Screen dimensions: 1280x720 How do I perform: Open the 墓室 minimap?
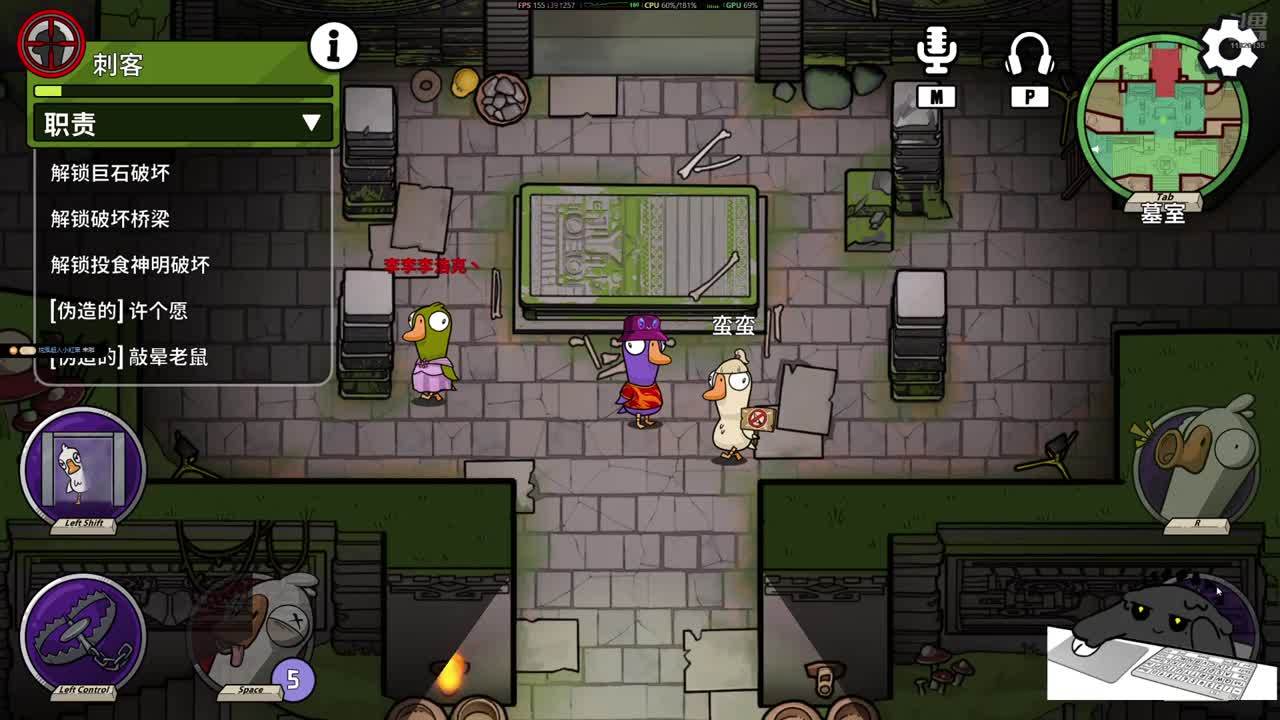pyautogui.click(x=1162, y=117)
